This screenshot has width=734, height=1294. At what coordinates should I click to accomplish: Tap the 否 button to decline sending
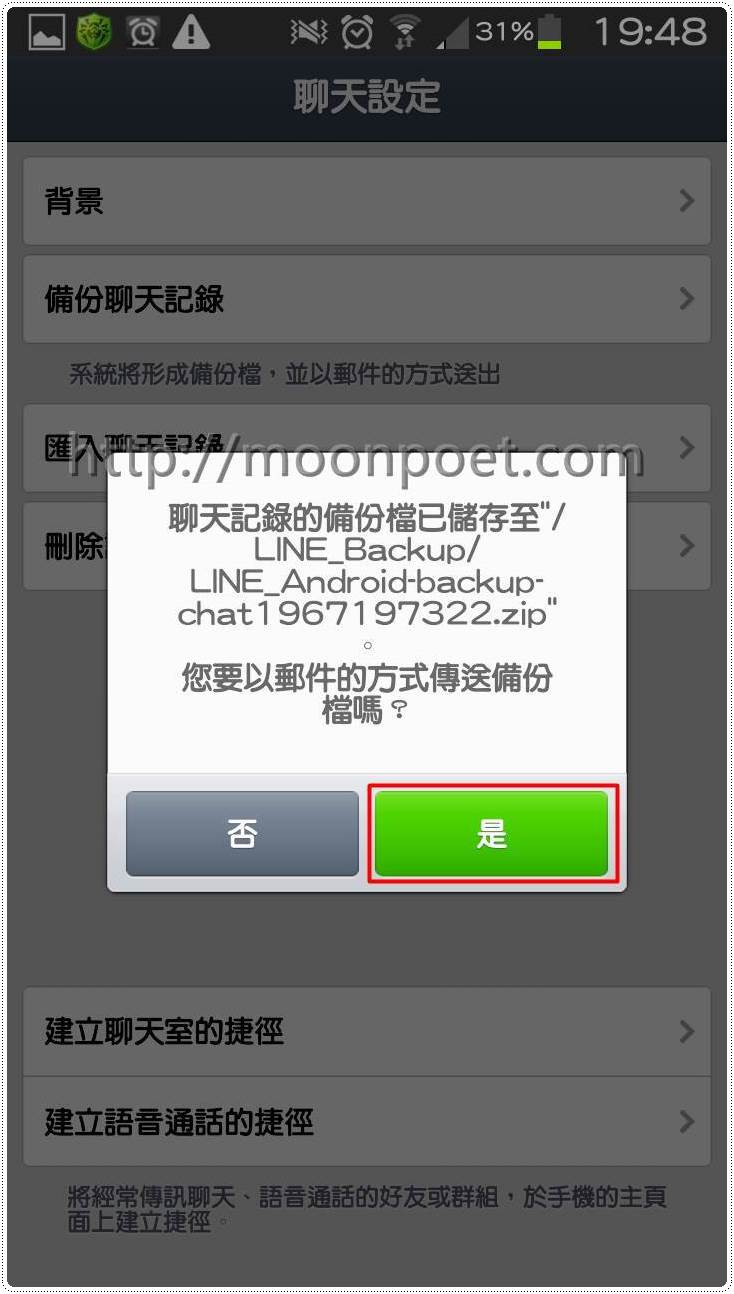242,834
